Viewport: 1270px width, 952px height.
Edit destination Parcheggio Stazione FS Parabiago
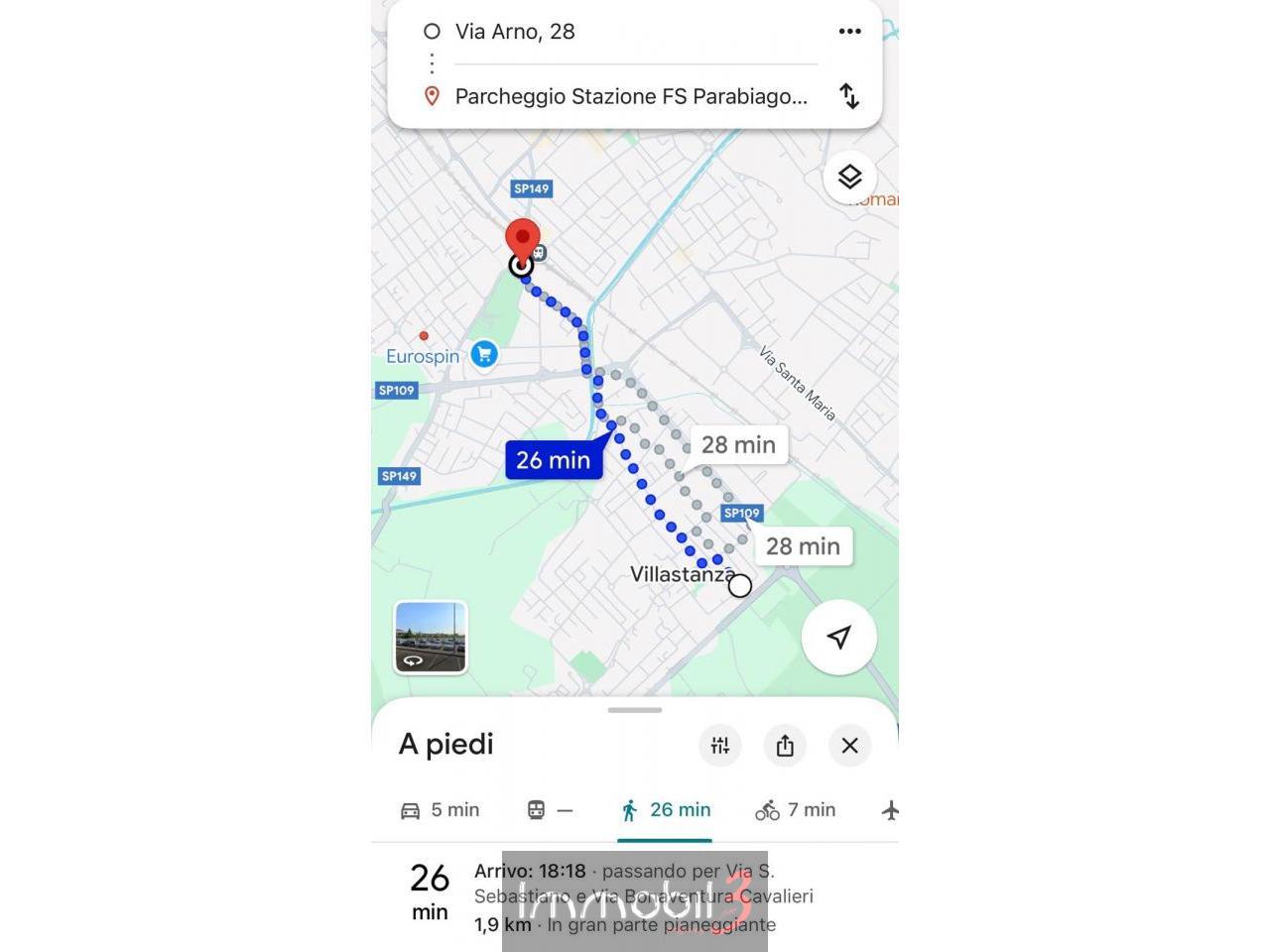(x=631, y=96)
